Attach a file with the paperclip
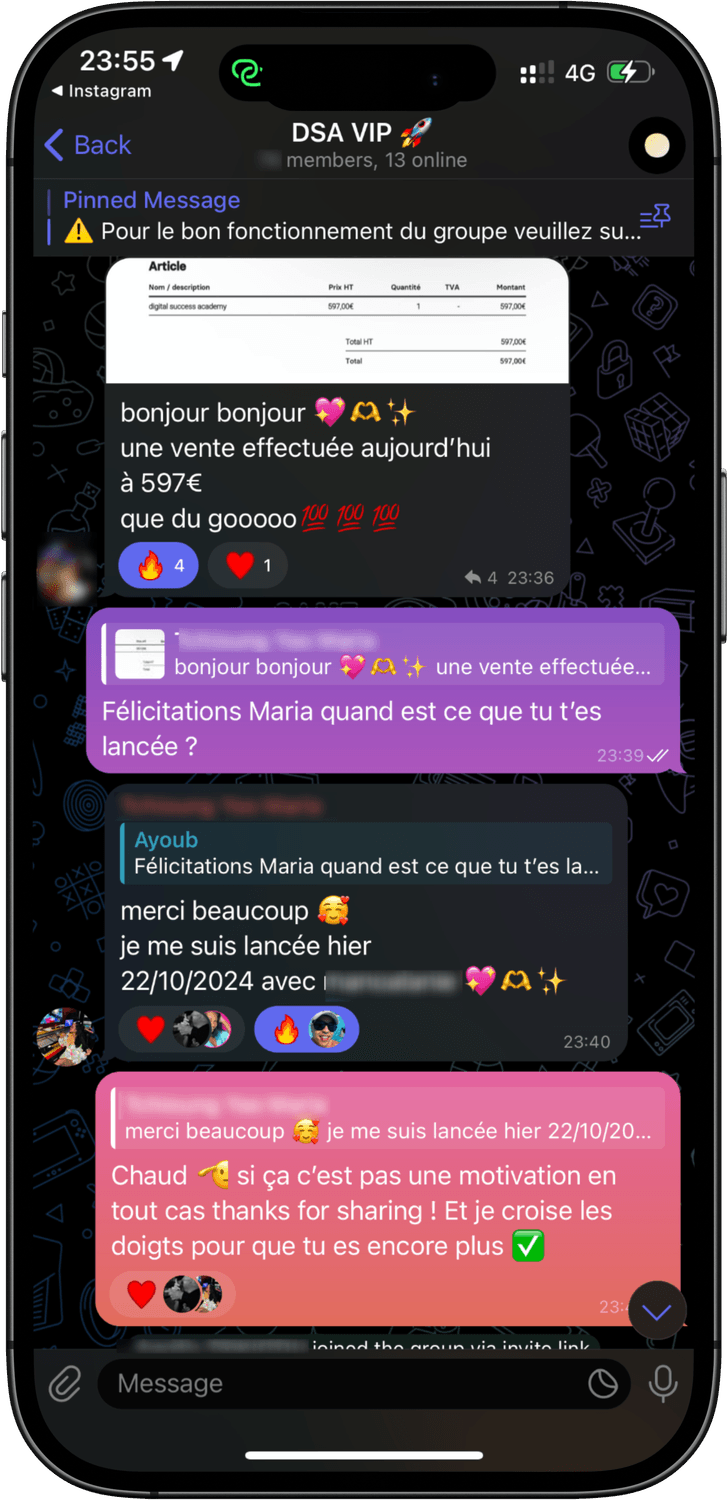Viewport: 728px width, 1500px height. point(65,1384)
